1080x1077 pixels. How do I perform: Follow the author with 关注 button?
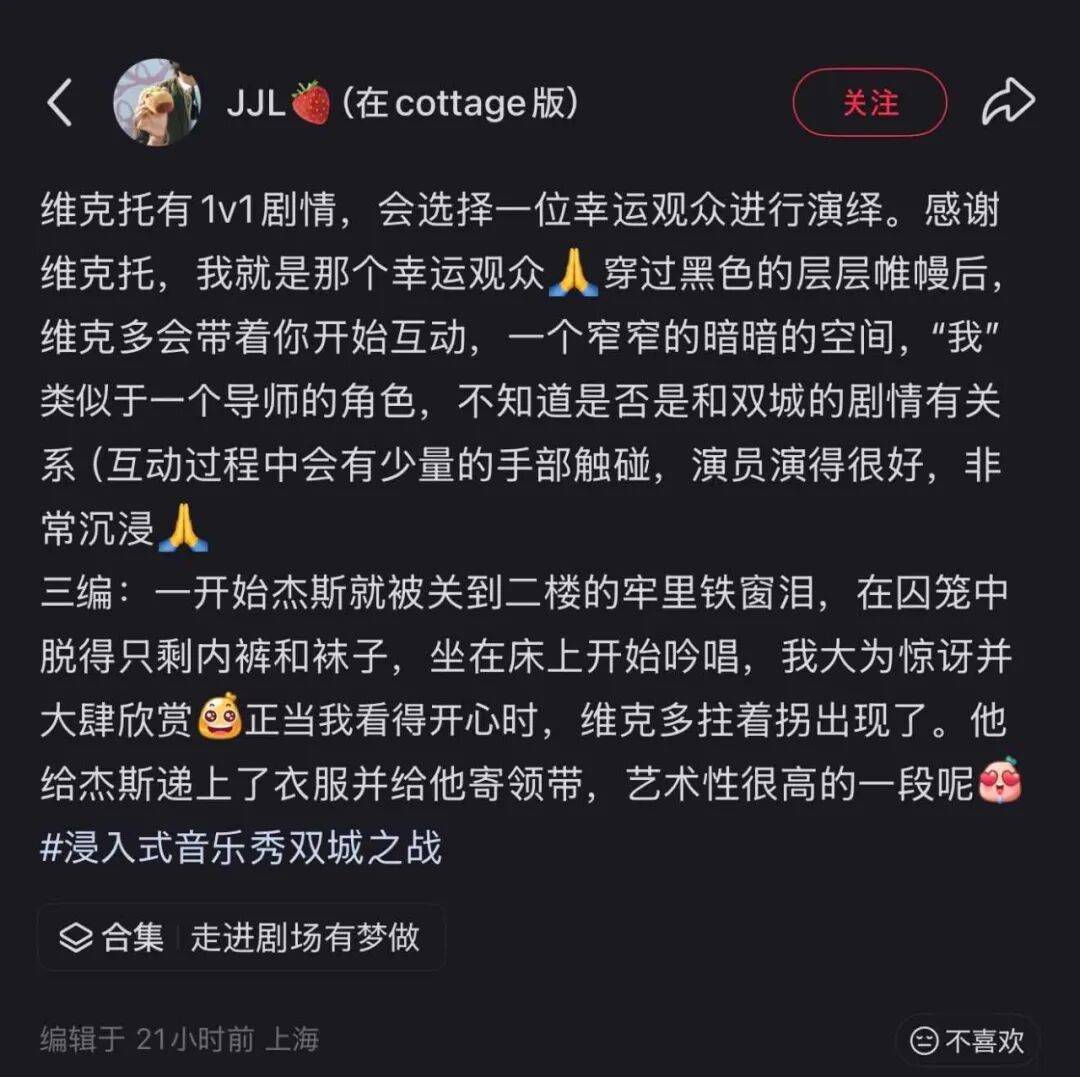coord(869,102)
